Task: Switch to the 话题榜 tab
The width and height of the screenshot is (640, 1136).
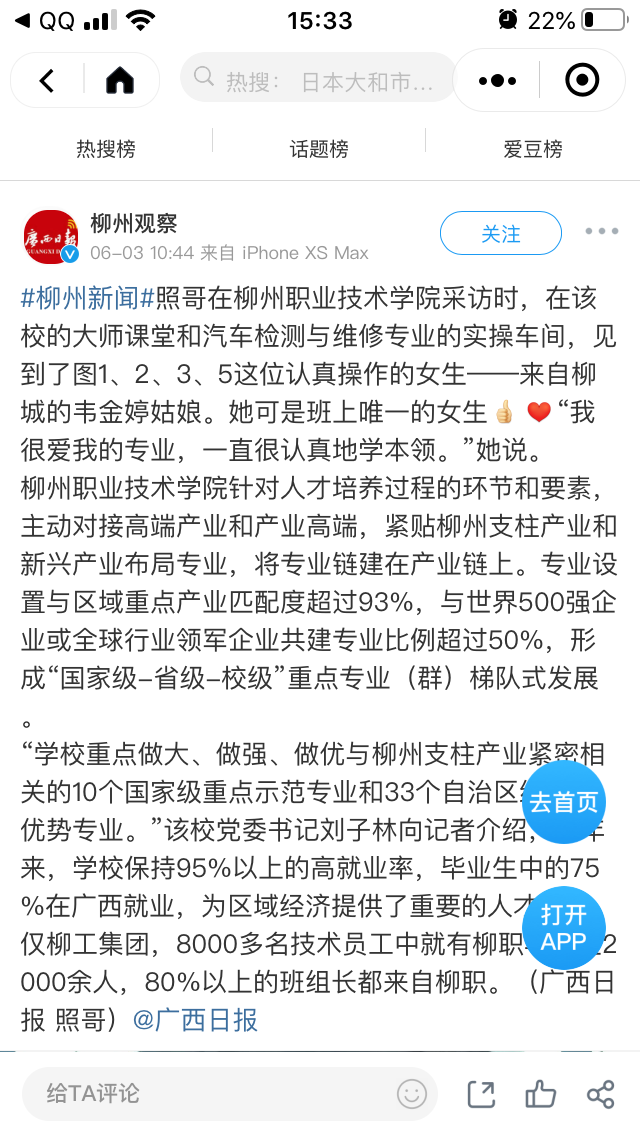Action: tap(319, 149)
